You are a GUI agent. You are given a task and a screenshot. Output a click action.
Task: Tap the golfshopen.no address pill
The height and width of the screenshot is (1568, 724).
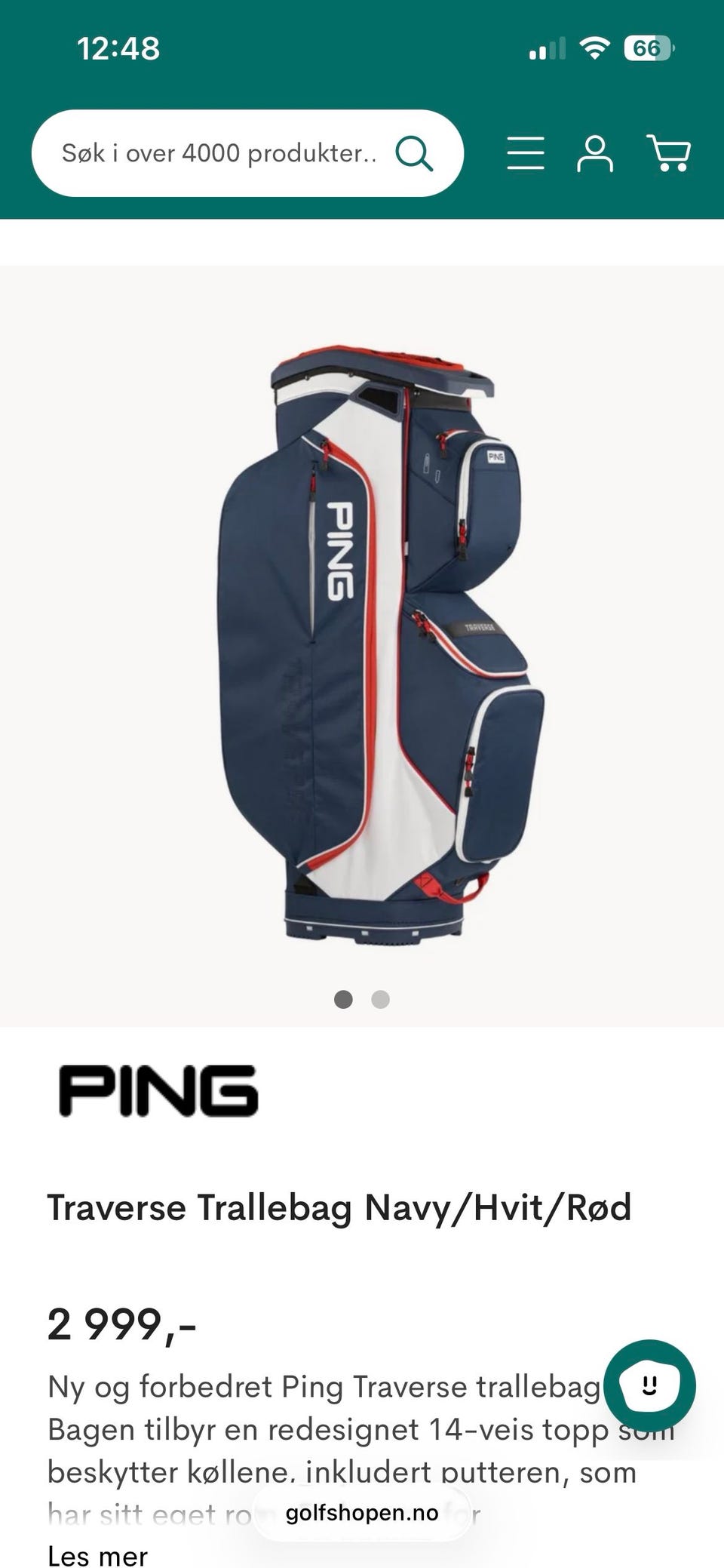[x=362, y=1513]
